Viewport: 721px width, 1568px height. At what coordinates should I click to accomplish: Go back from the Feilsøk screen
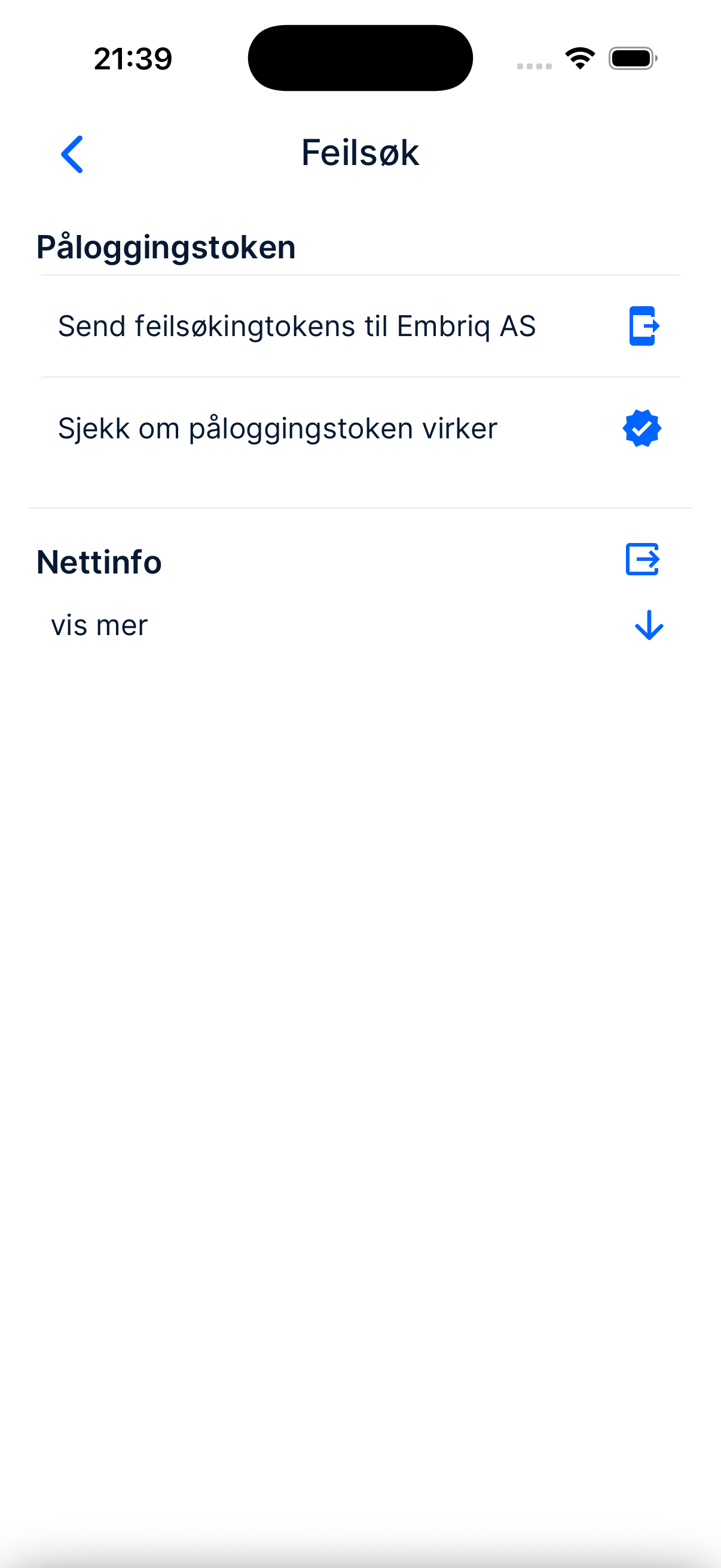pyautogui.click(x=72, y=154)
